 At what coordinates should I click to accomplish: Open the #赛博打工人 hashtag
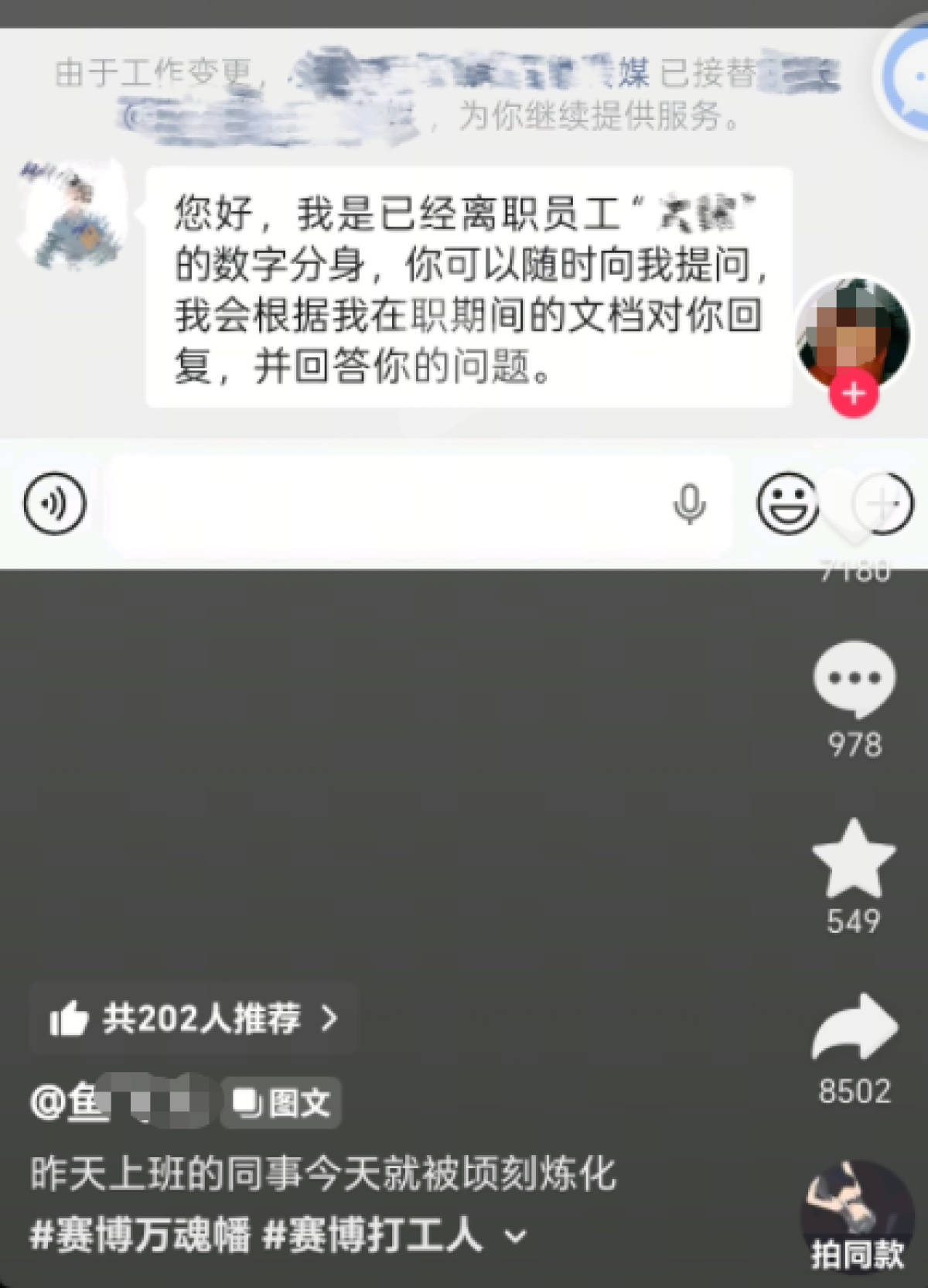[x=374, y=1234]
